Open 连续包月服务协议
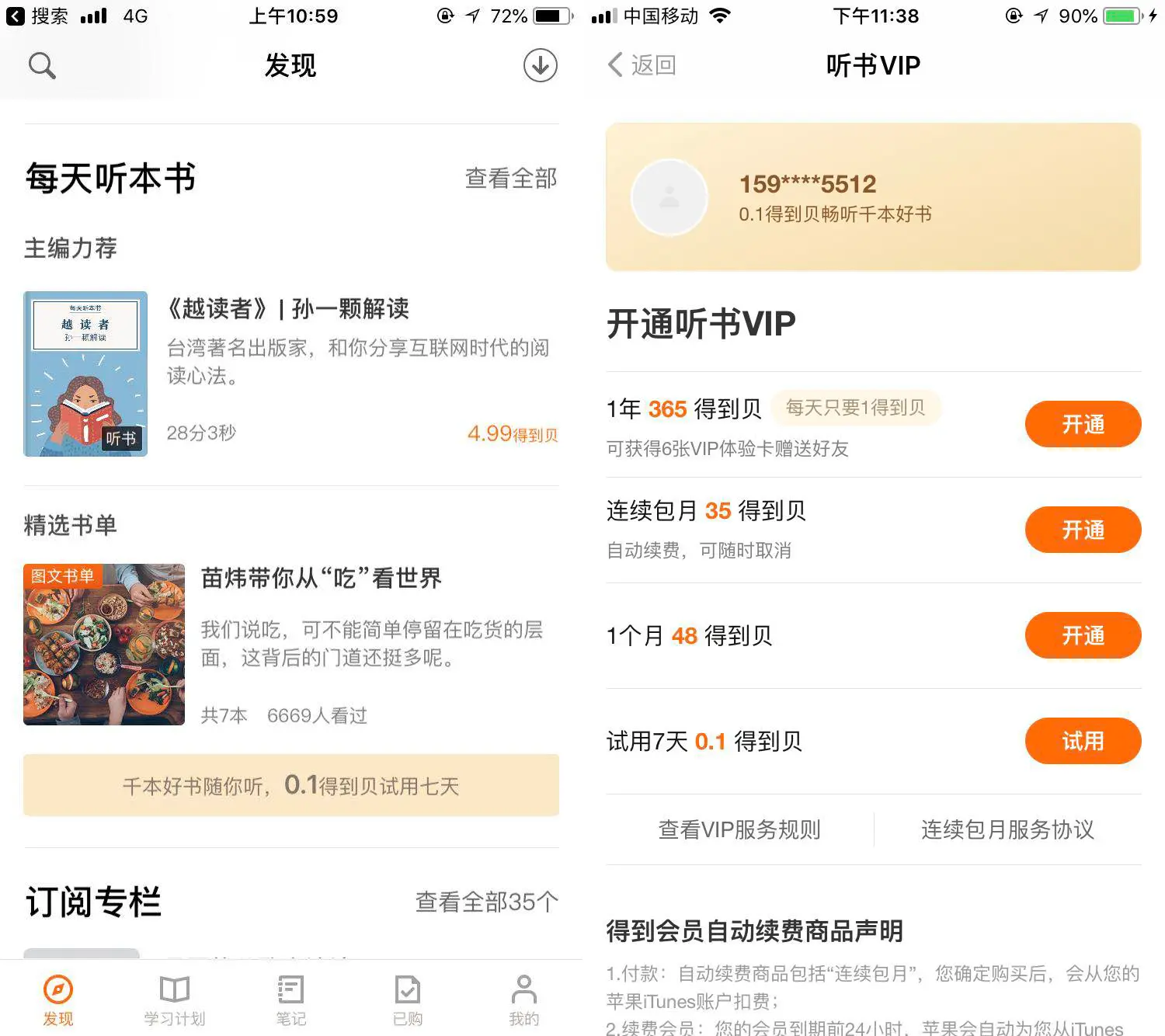This screenshot has width=1165, height=1036. 1007,829
